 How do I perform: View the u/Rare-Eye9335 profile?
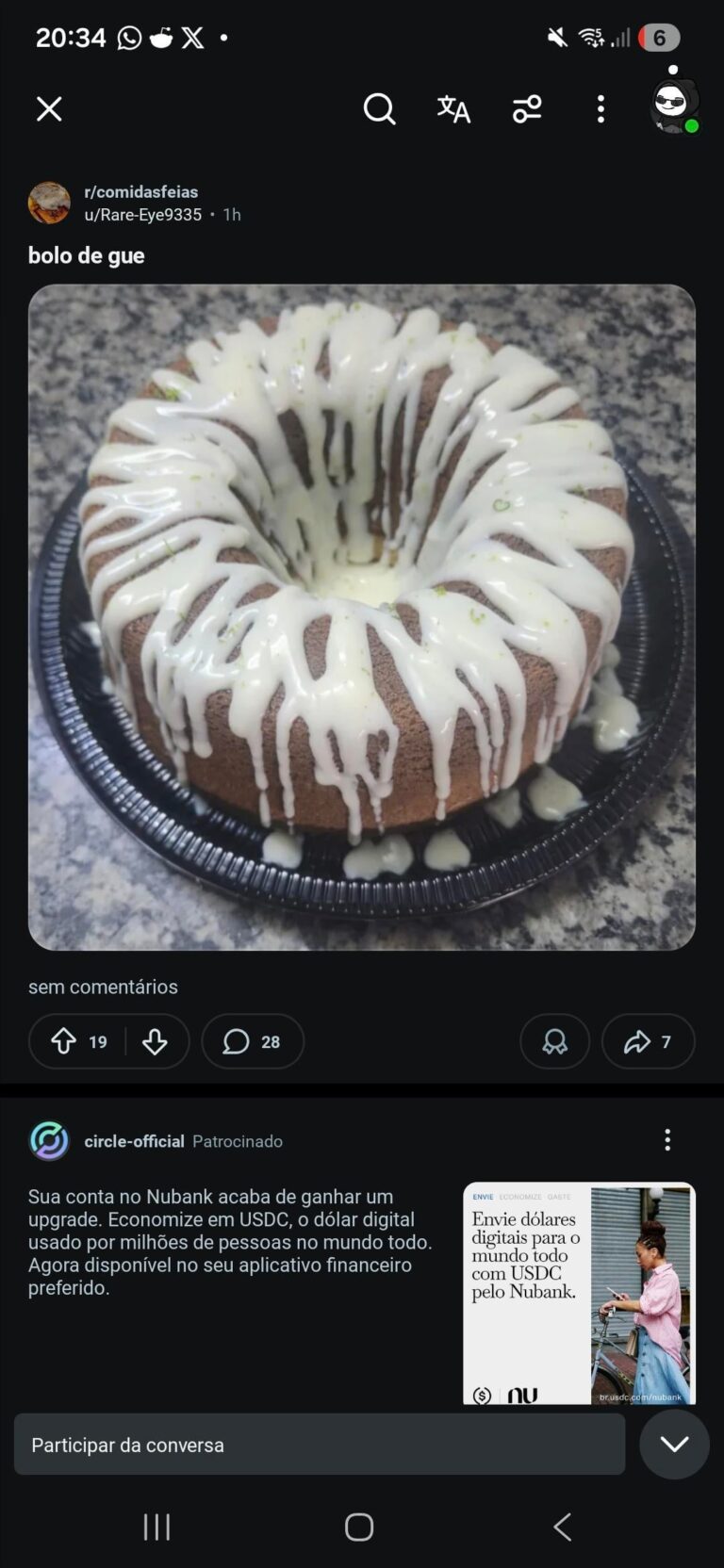click(142, 215)
